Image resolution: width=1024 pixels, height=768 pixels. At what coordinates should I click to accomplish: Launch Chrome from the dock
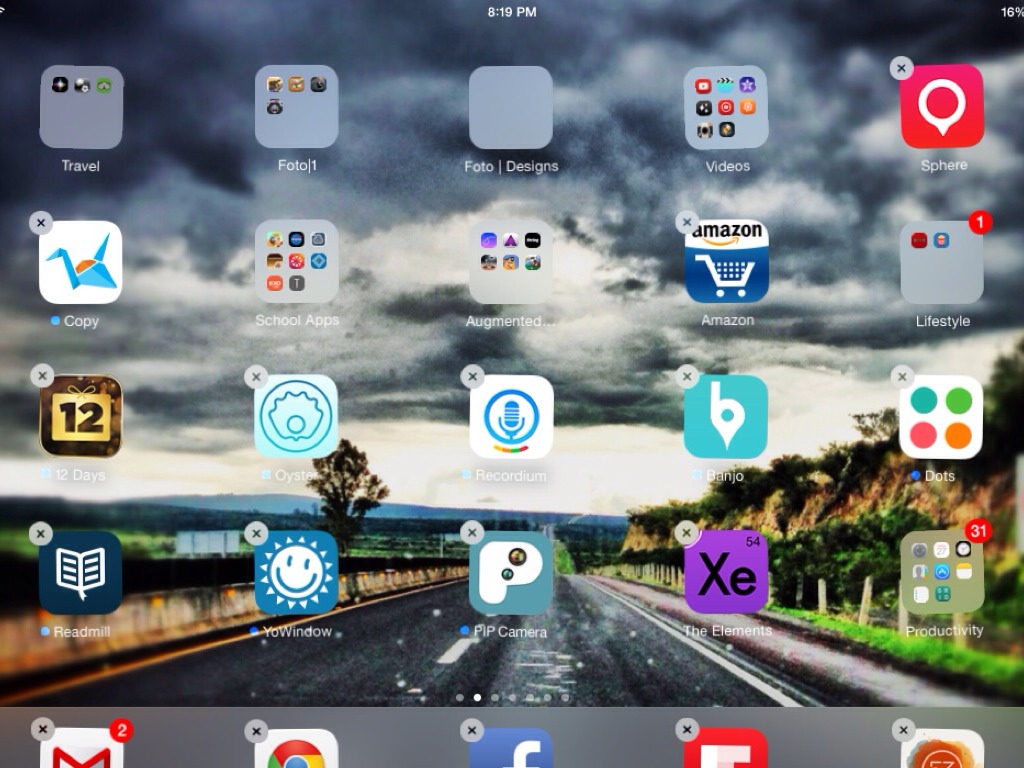coord(296,750)
